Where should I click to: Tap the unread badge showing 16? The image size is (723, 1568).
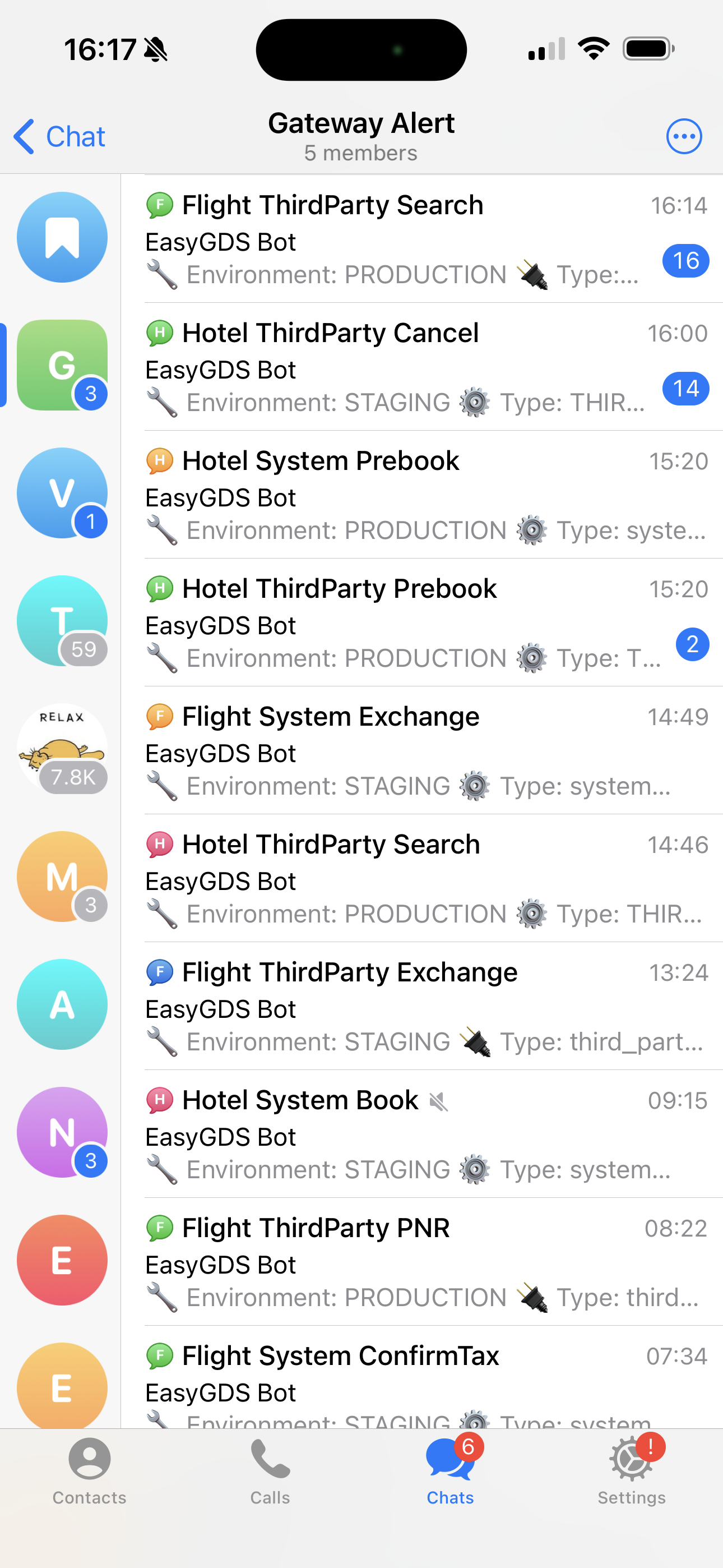(x=686, y=261)
